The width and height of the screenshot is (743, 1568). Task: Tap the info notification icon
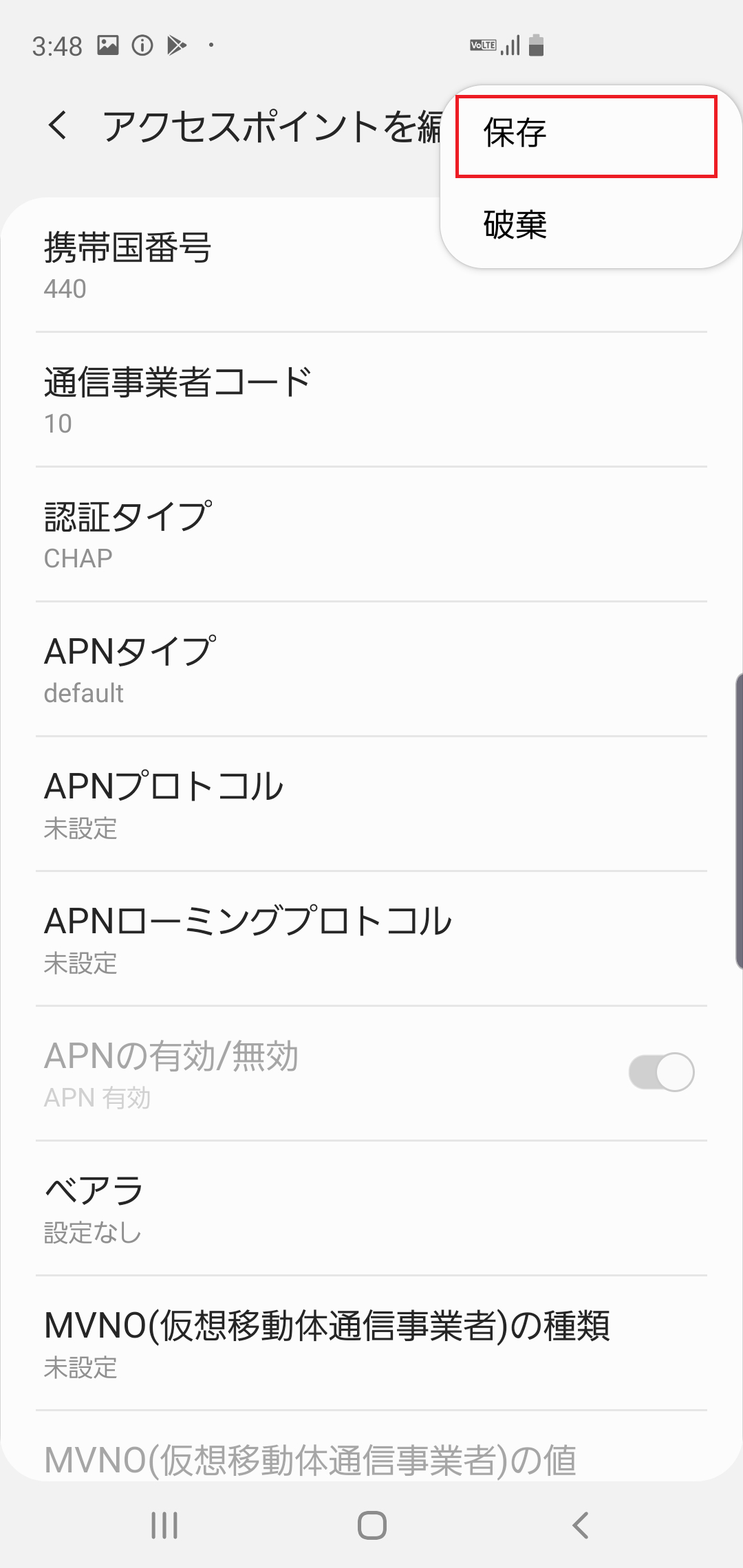pyautogui.click(x=142, y=44)
